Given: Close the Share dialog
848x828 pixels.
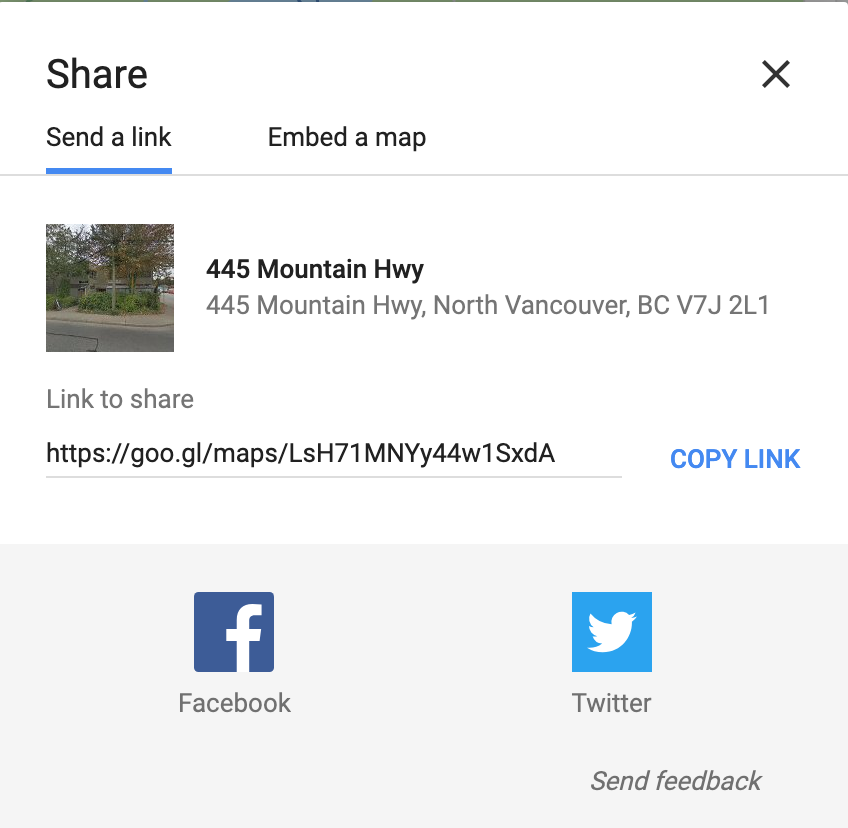Looking at the screenshot, I should (776, 74).
